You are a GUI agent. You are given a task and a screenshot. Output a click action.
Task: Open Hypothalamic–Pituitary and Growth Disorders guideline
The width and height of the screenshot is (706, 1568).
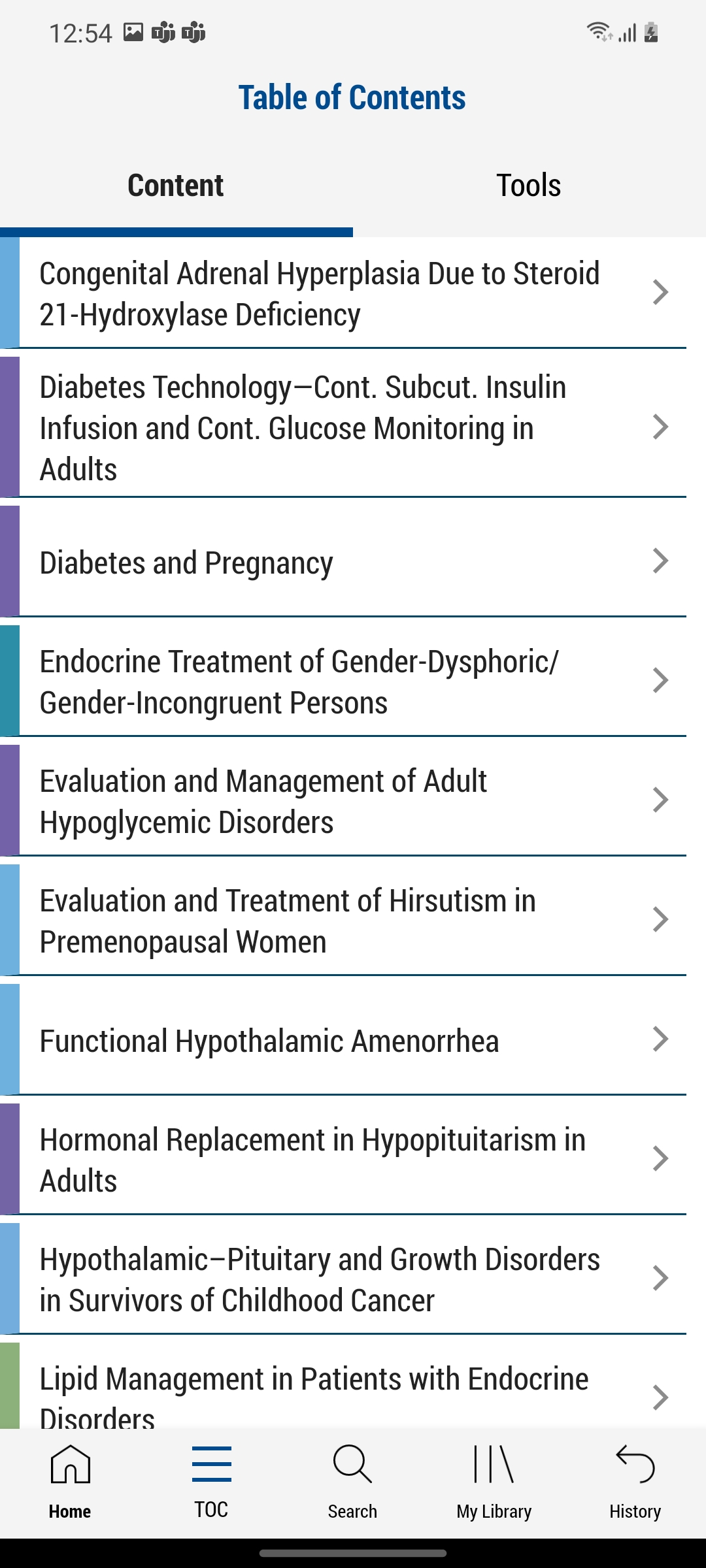click(343, 1279)
